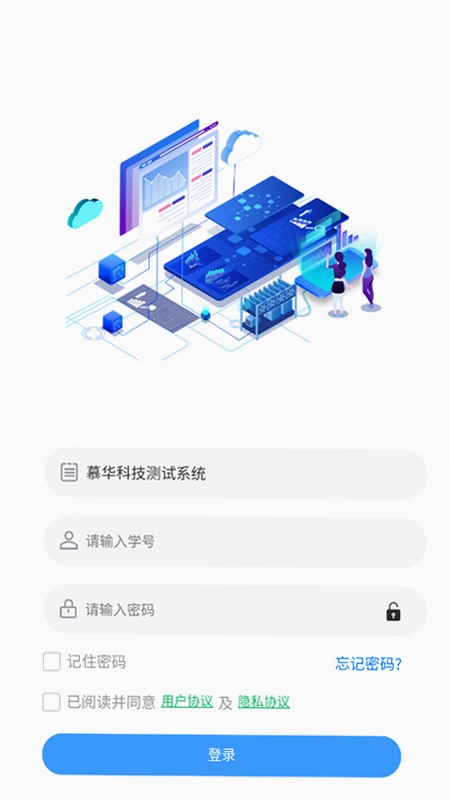The height and width of the screenshot is (800, 449).
Task: Open the 用户协议 link
Action: pos(187,702)
